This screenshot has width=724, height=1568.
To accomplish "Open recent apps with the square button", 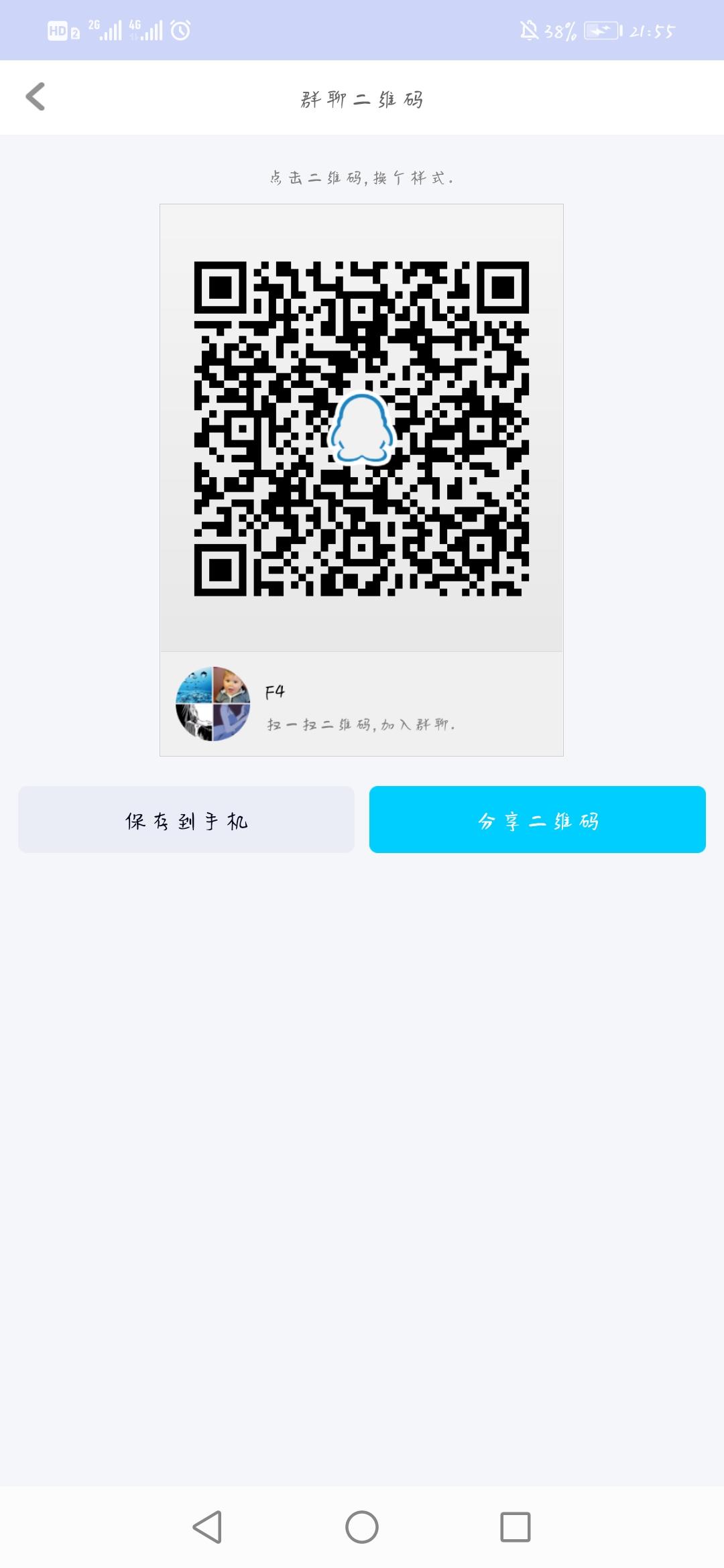I will [516, 1527].
